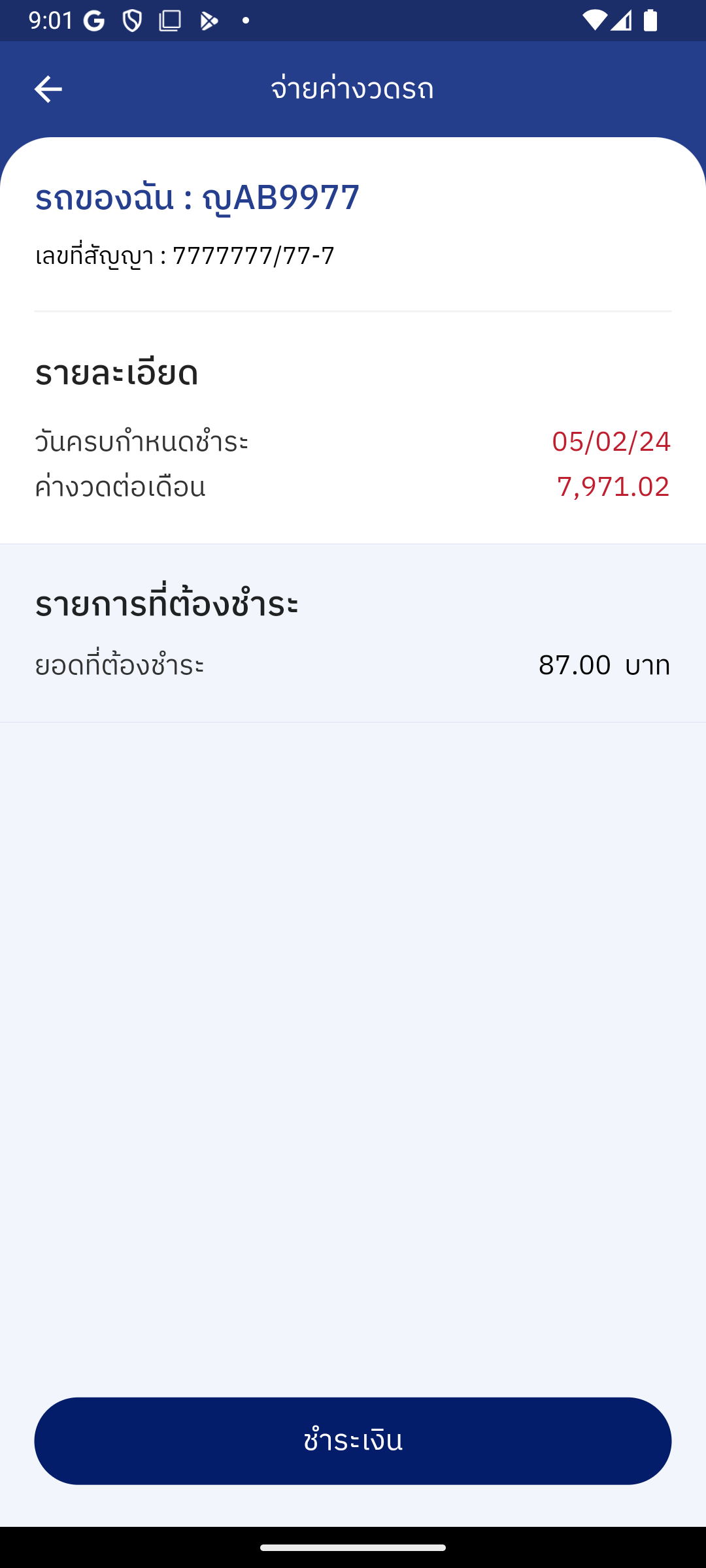Go back using the top-left arrow

[48, 90]
